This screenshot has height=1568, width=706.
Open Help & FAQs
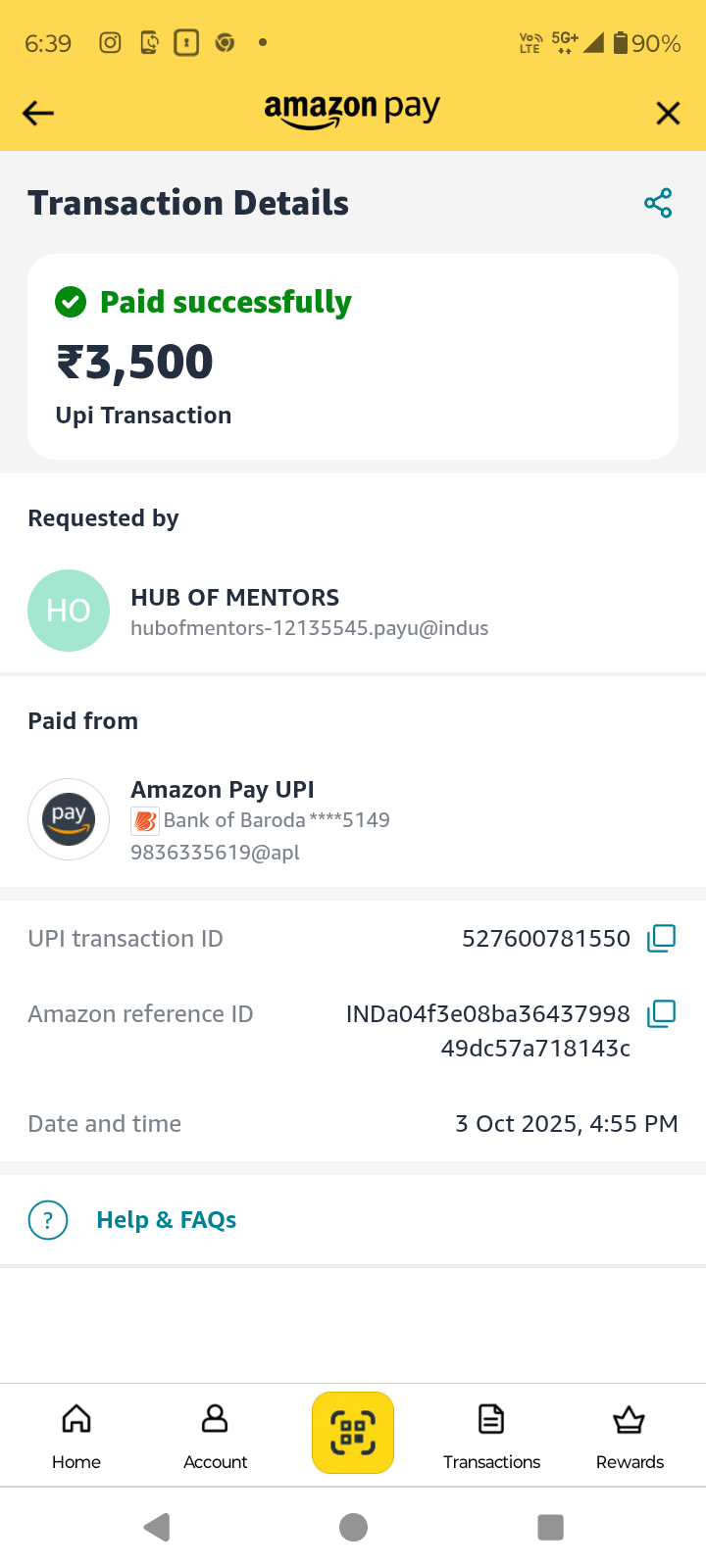point(166,1220)
